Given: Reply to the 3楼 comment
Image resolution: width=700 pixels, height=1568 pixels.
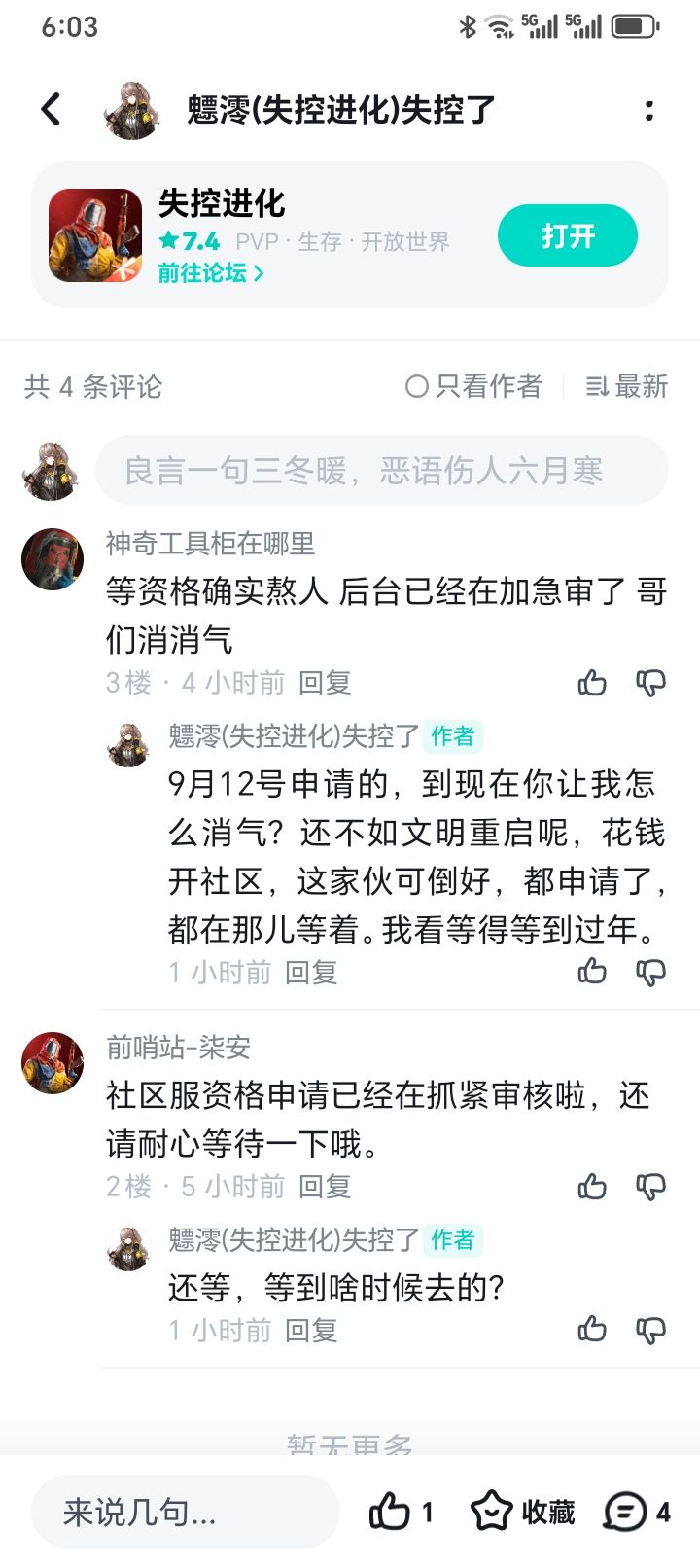Looking at the screenshot, I should [x=324, y=683].
